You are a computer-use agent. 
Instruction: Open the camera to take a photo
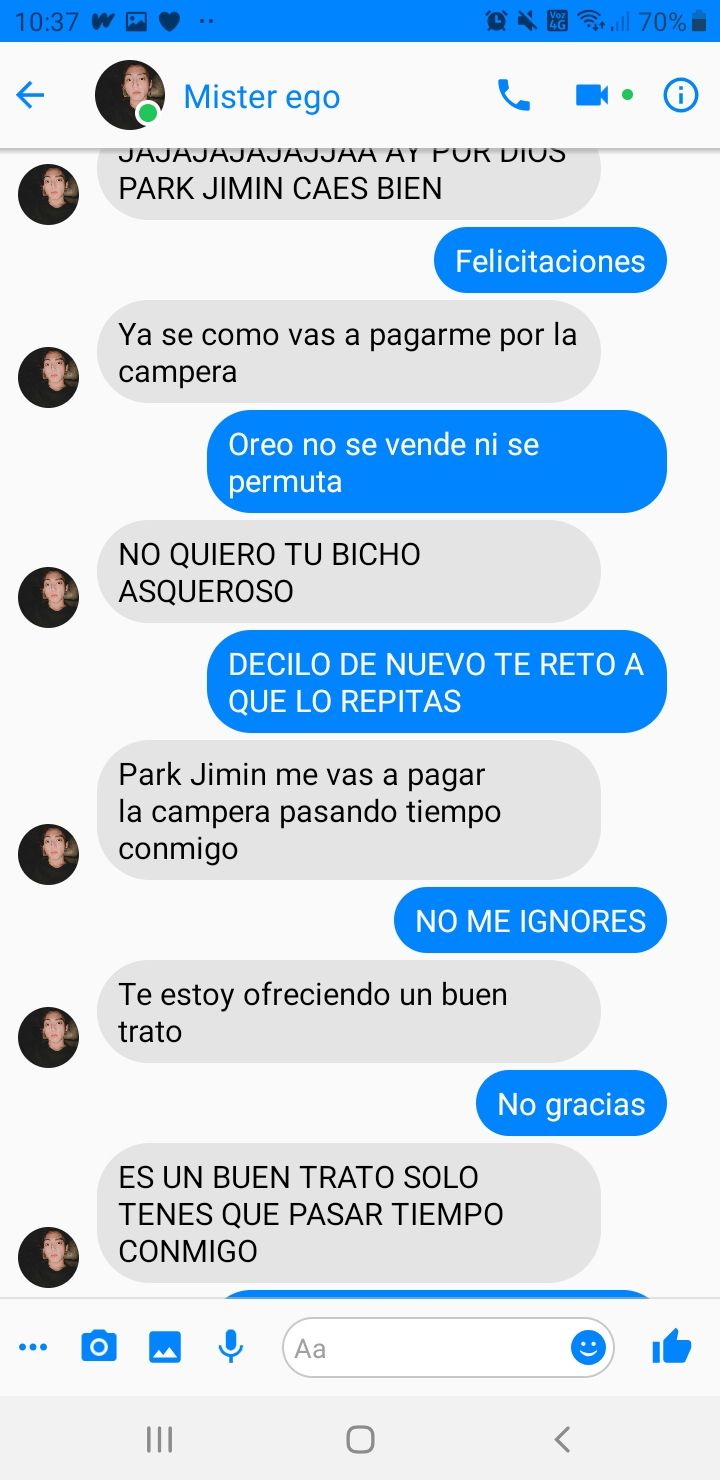[x=98, y=1348]
